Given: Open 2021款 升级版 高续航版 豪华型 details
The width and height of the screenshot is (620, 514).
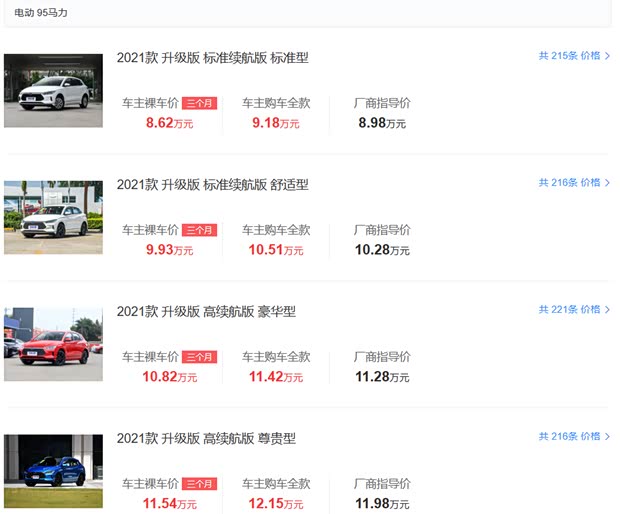Looking at the screenshot, I should pos(206,312).
